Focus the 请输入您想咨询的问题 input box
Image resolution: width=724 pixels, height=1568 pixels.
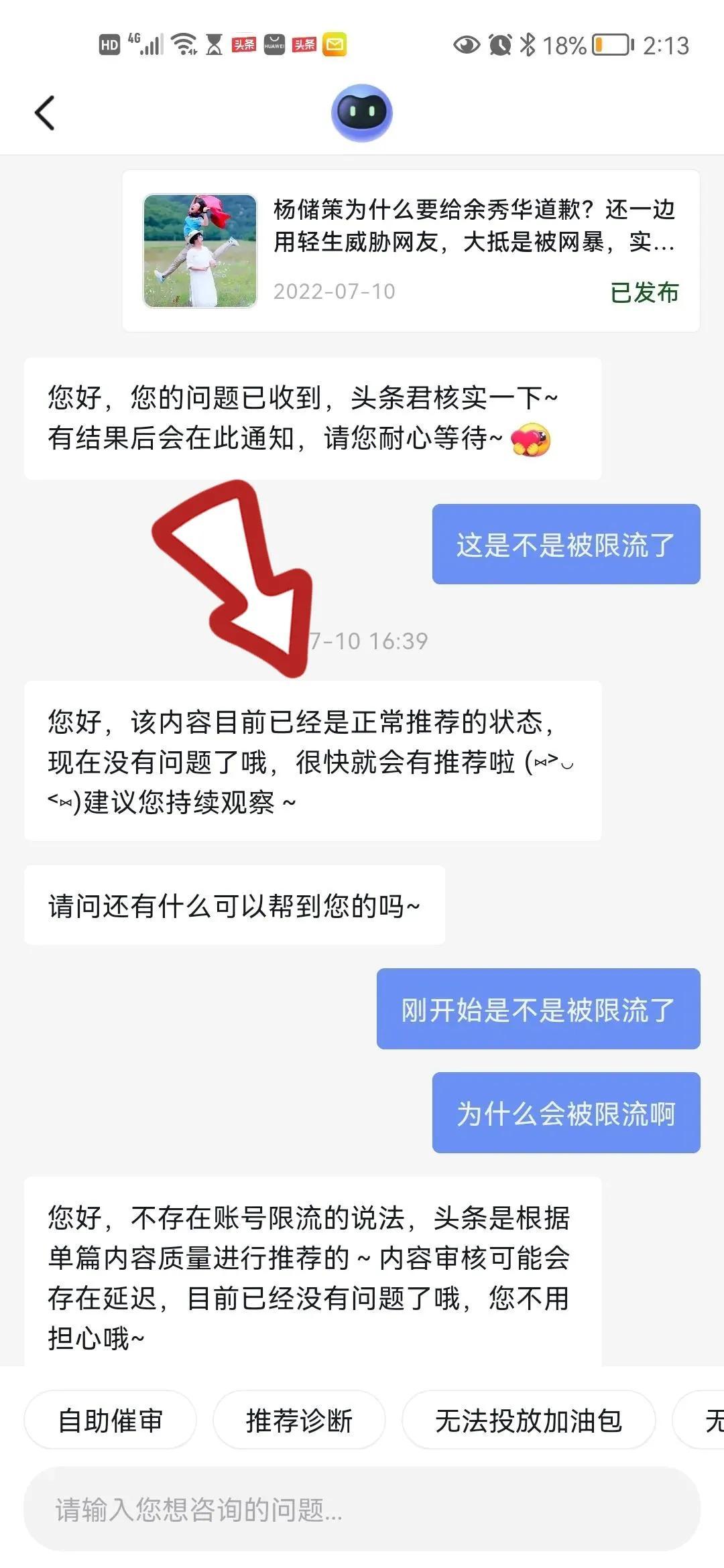[x=362, y=1510]
